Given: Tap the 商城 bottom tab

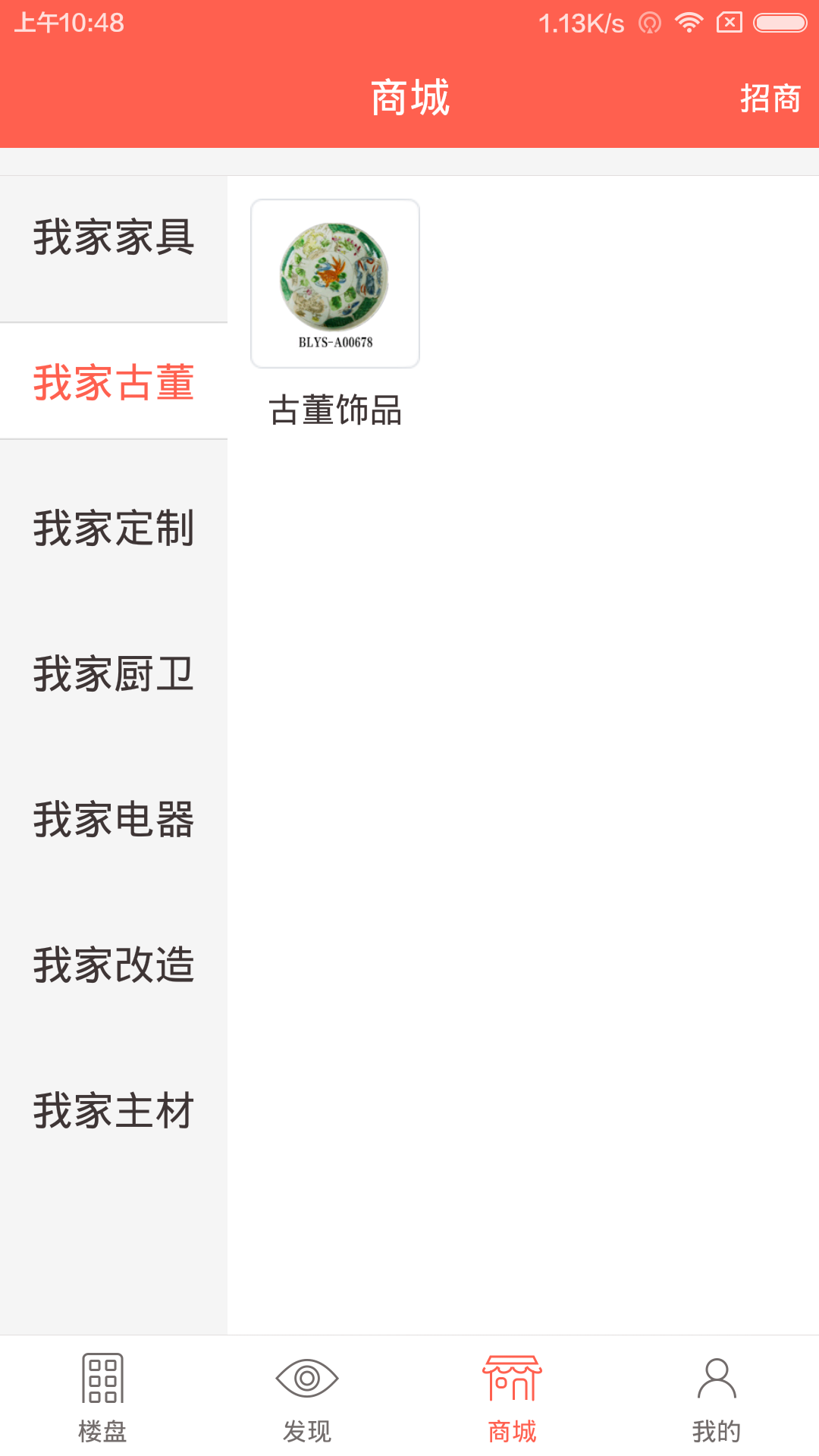Looking at the screenshot, I should point(512,1397).
